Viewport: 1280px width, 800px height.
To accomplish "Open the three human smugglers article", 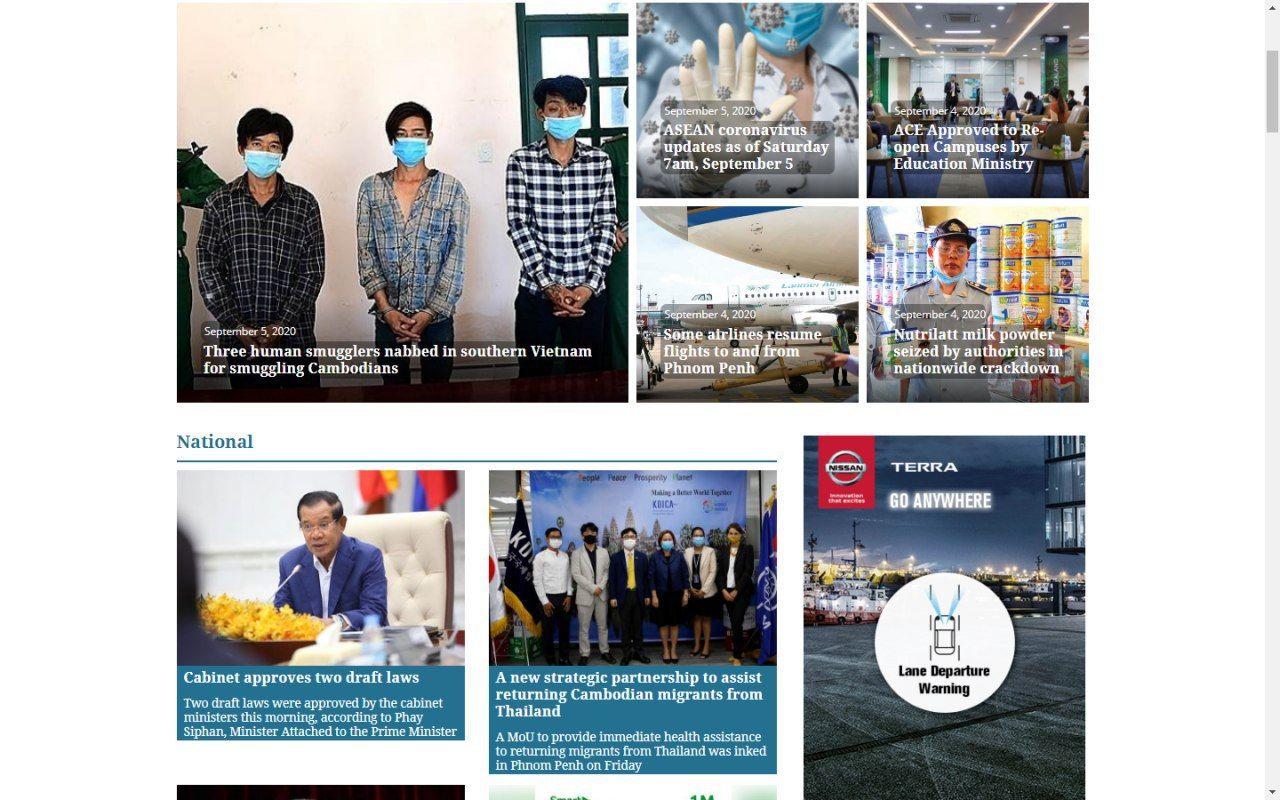I will point(397,359).
